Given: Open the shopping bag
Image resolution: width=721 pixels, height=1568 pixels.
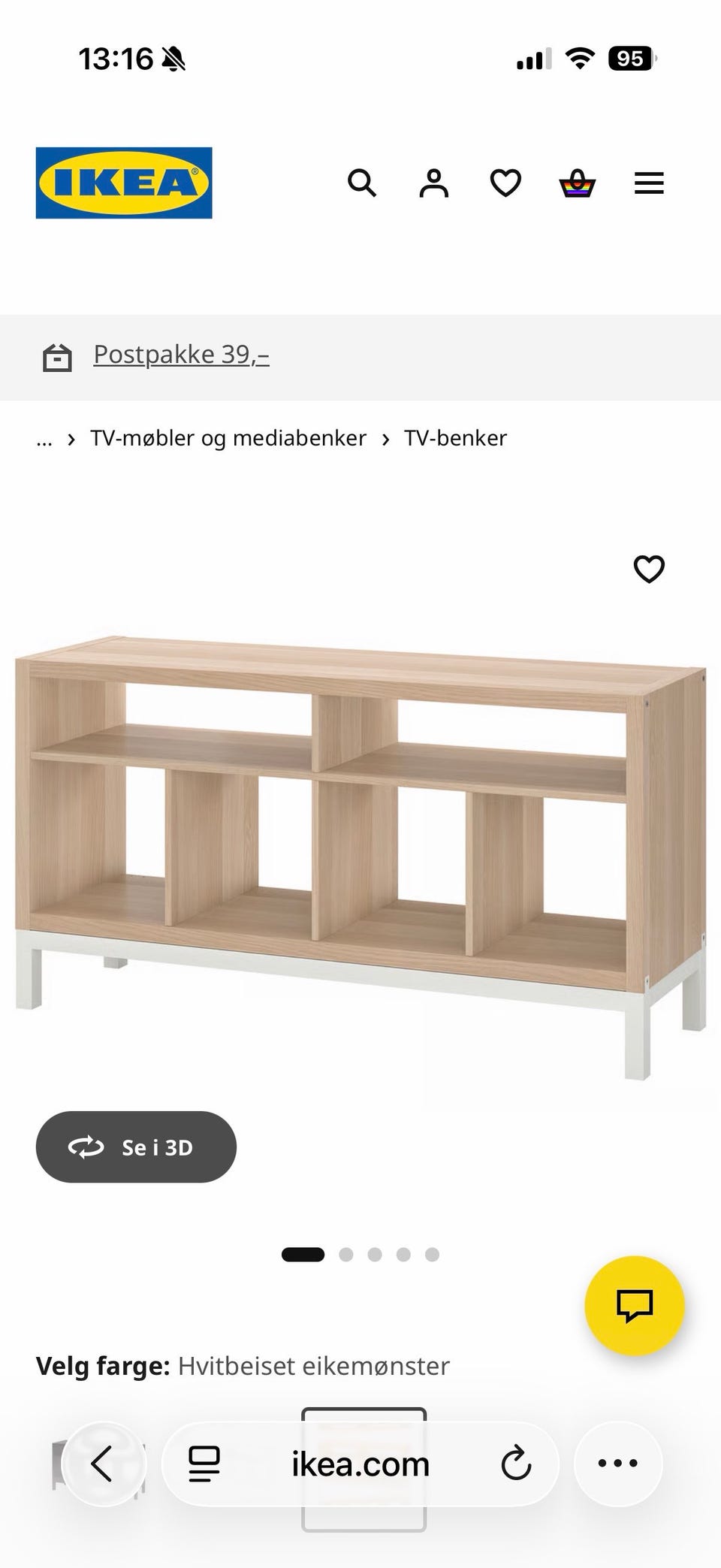Looking at the screenshot, I should [576, 183].
